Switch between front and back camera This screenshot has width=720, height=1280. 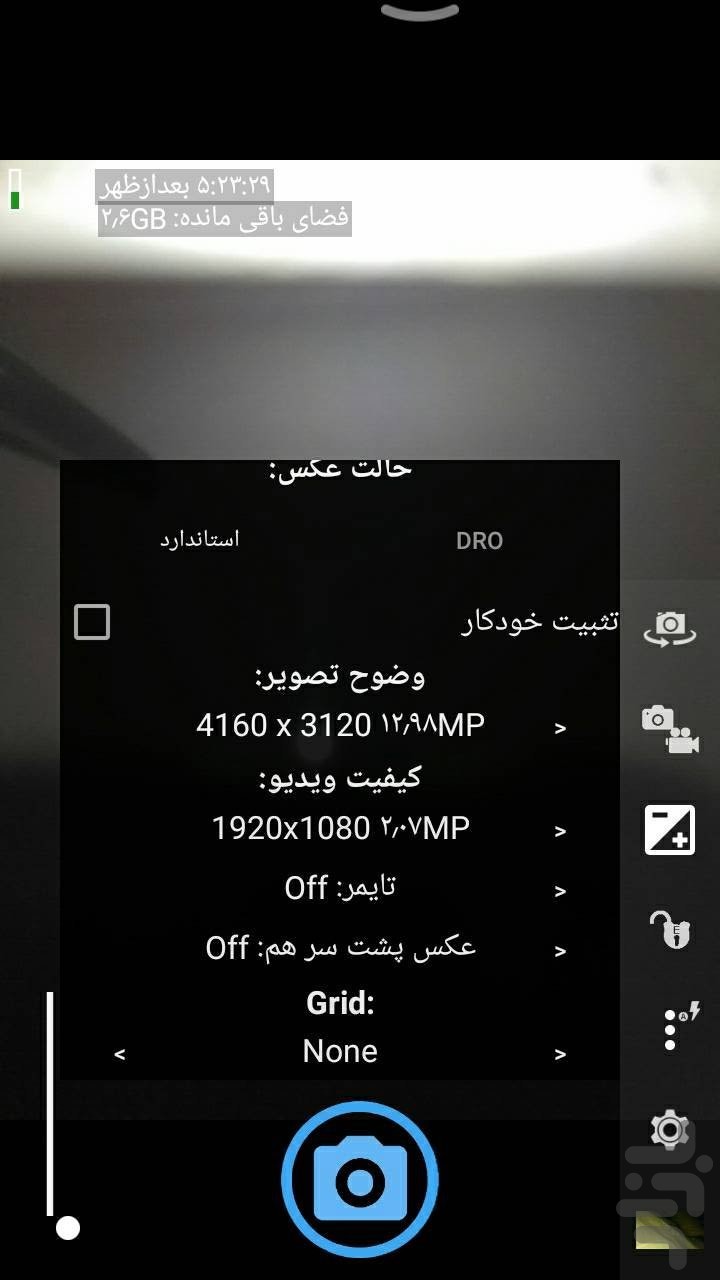coord(670,628)
